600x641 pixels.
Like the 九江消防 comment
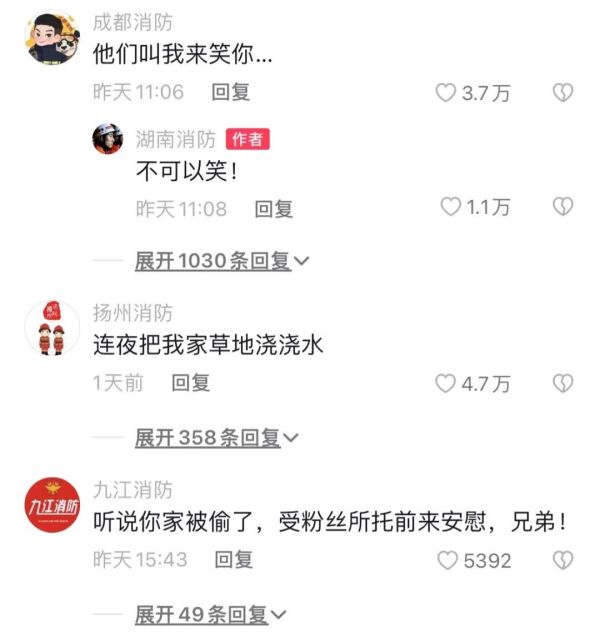(x=446, y=560)
